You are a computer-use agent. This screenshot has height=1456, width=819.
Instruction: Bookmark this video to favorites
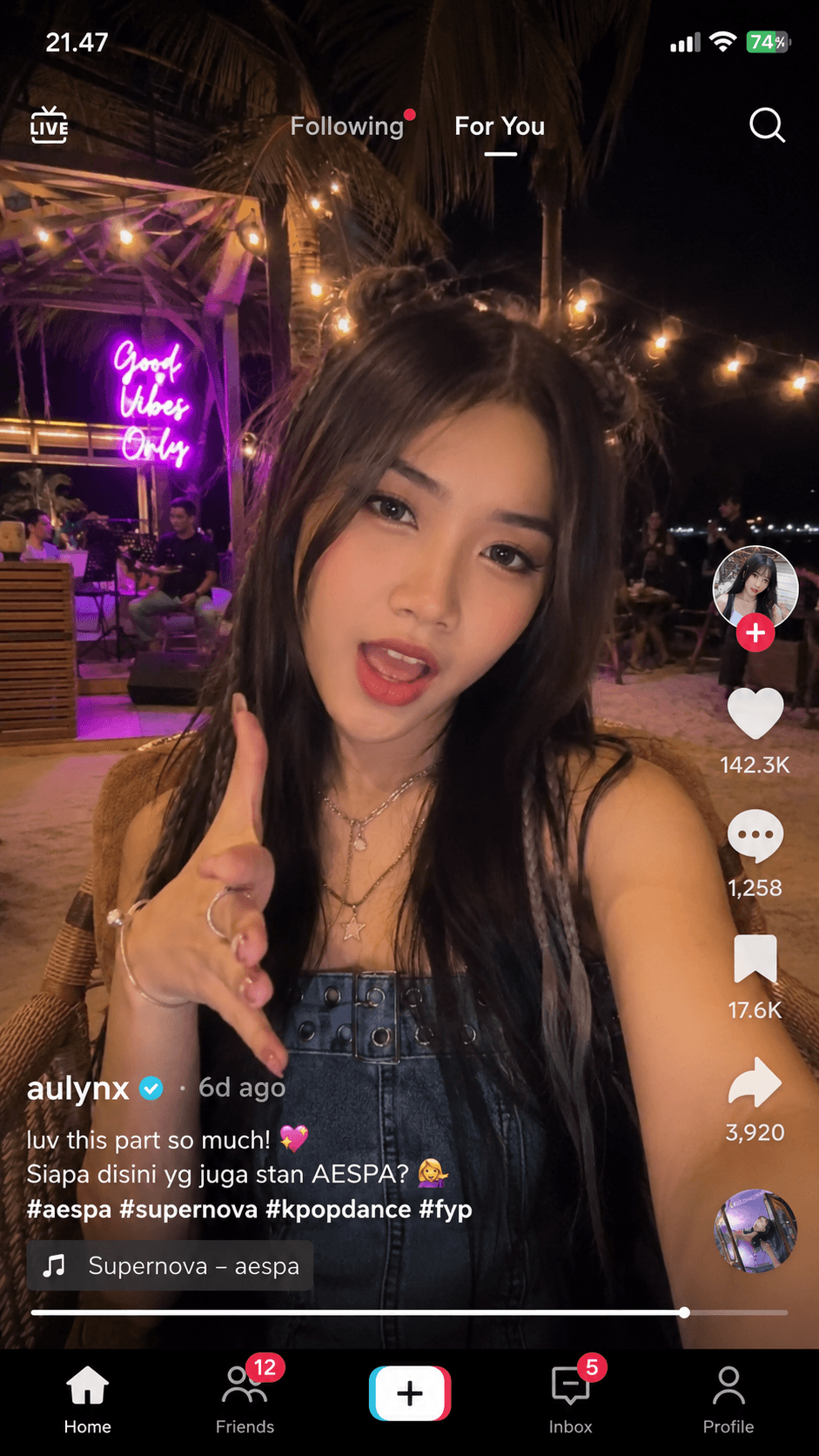coord(755,959)
